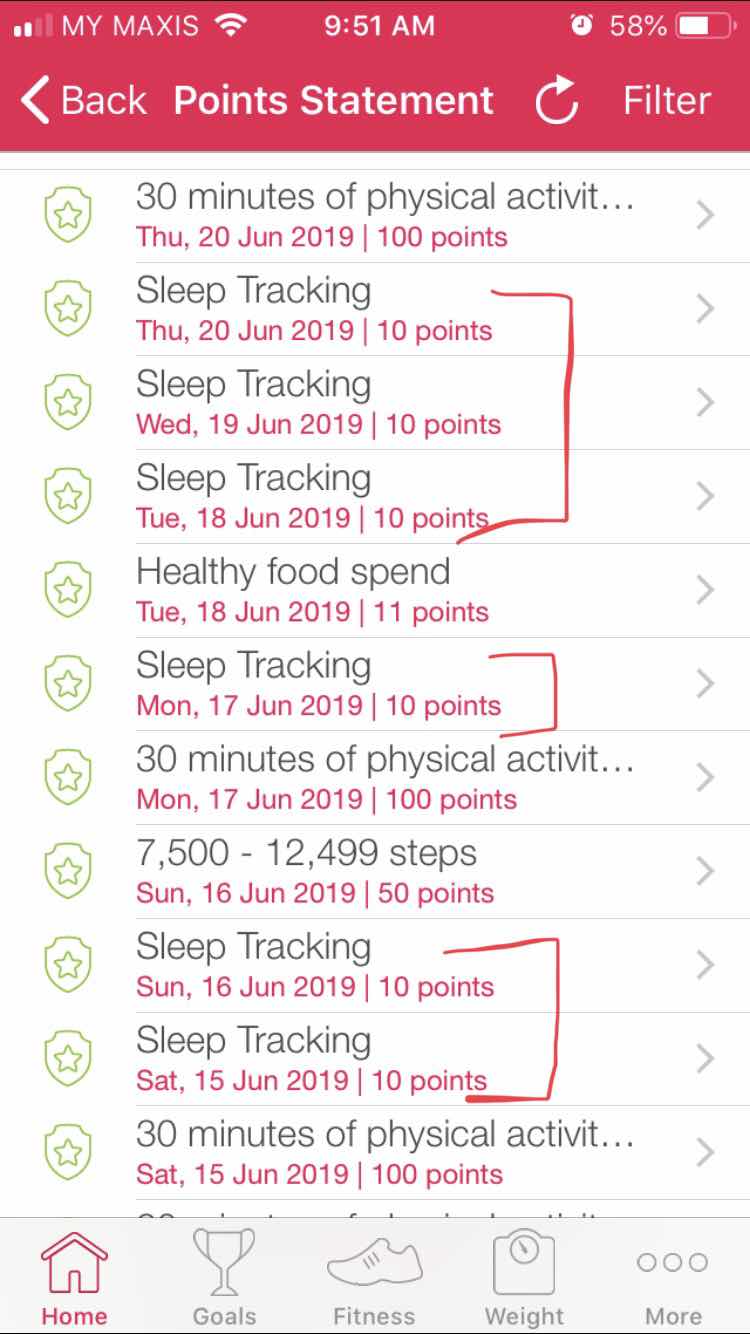
Task: Go back from Points Statement
Action: (84, 101)
